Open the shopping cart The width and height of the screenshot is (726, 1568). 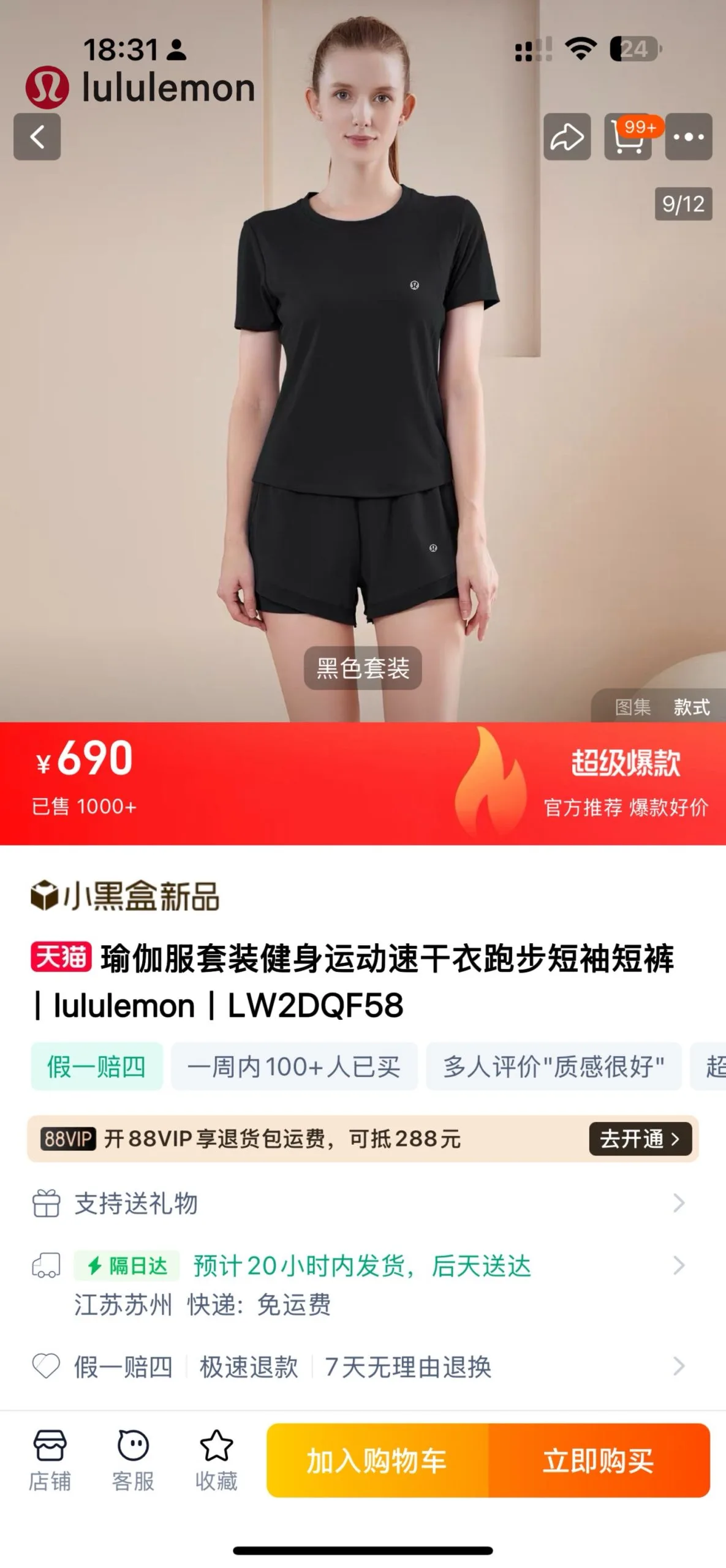[628, 137]
